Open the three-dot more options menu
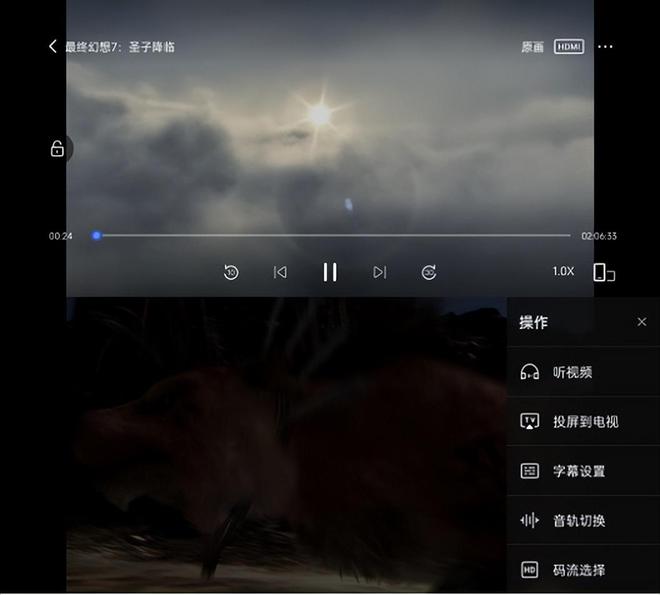The width and height of the screenshot is (660, 595). pos(605,47)
